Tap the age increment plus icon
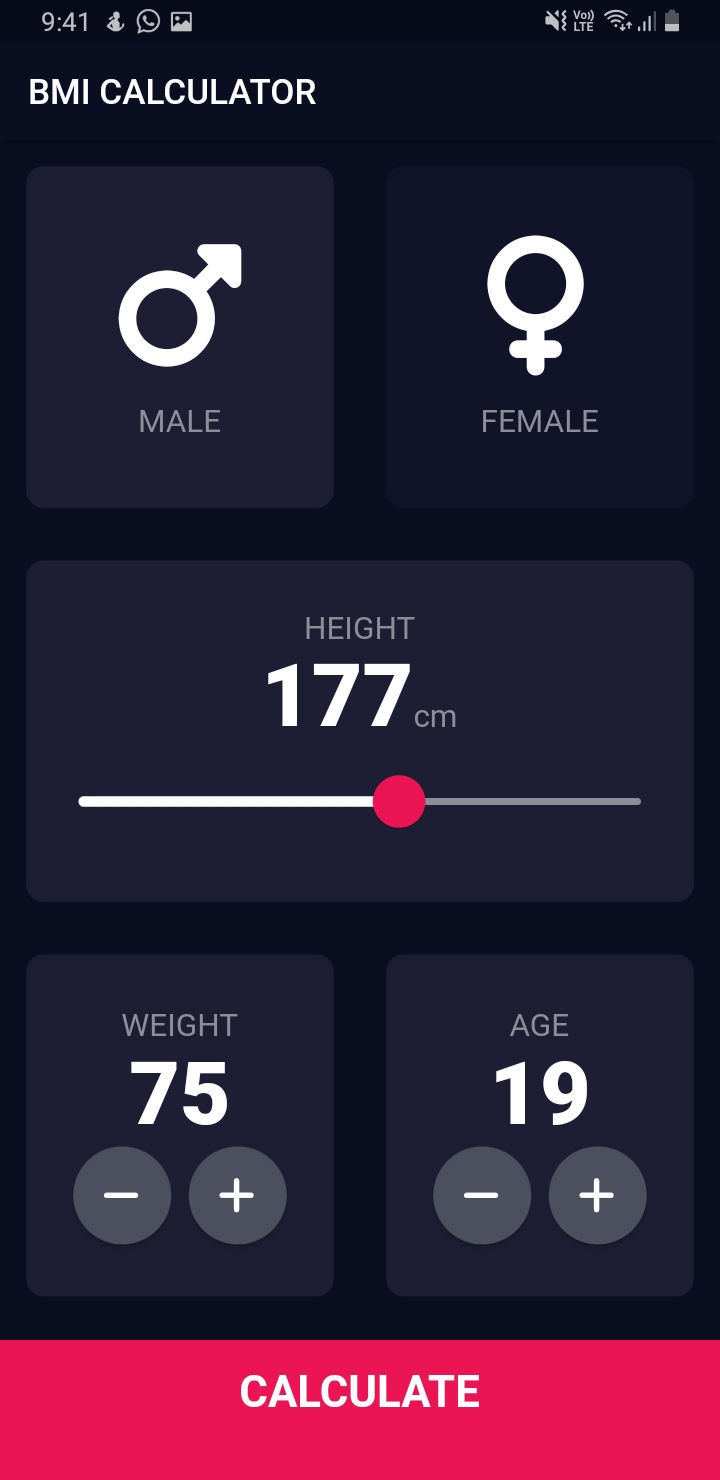 point(597,1195)
